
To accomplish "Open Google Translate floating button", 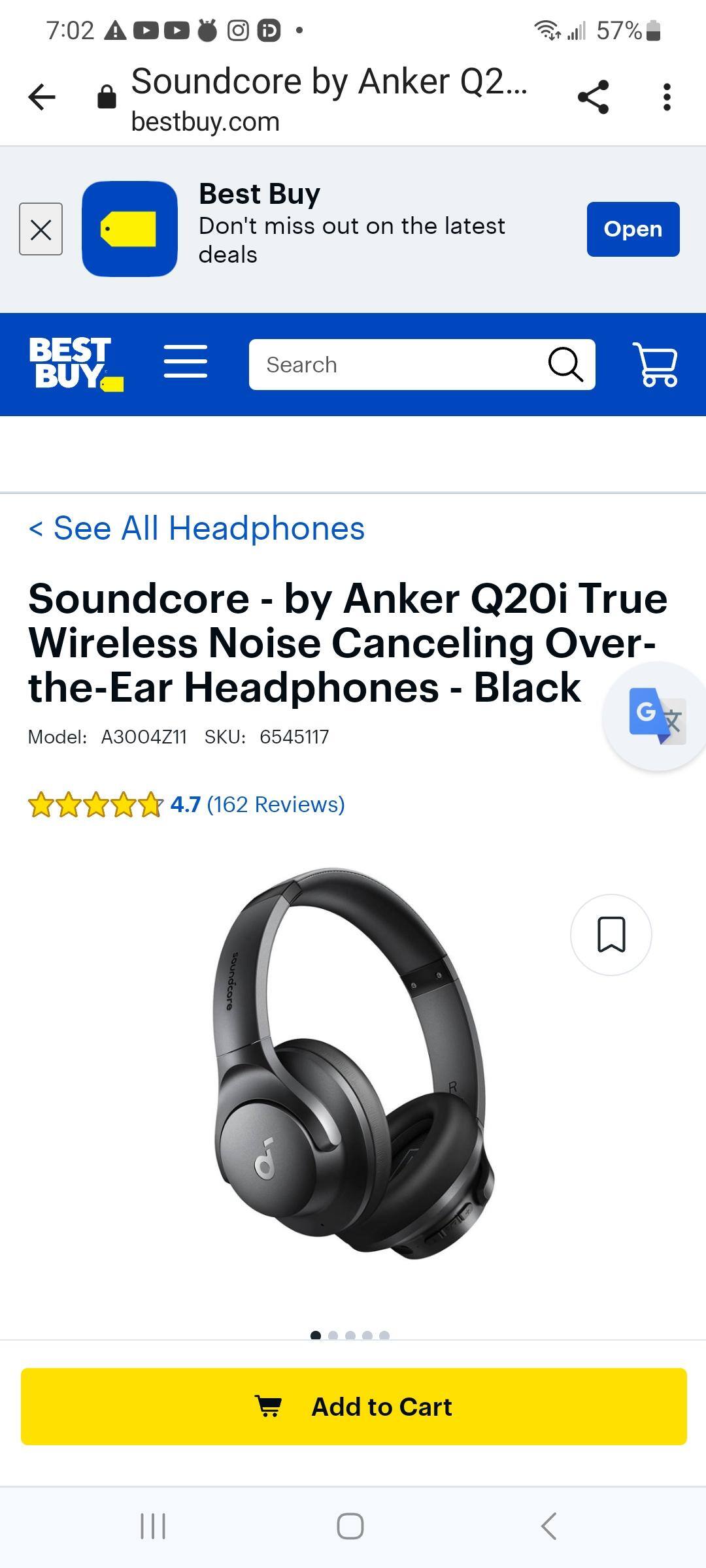I will tap(656, 716).
